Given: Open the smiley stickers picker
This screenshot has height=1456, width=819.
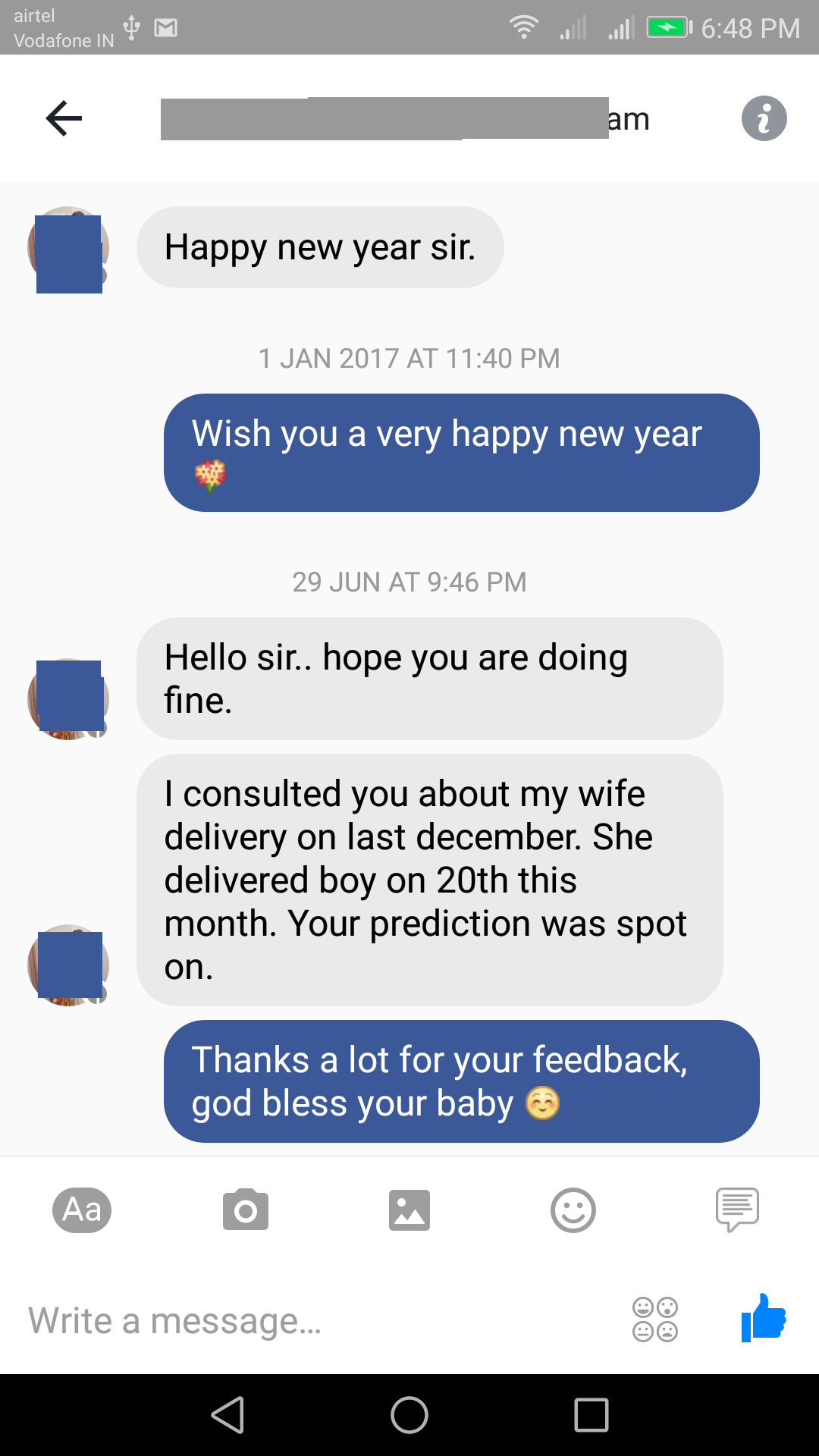Looking at the screenshot, I should click(x=573, y=1210).
